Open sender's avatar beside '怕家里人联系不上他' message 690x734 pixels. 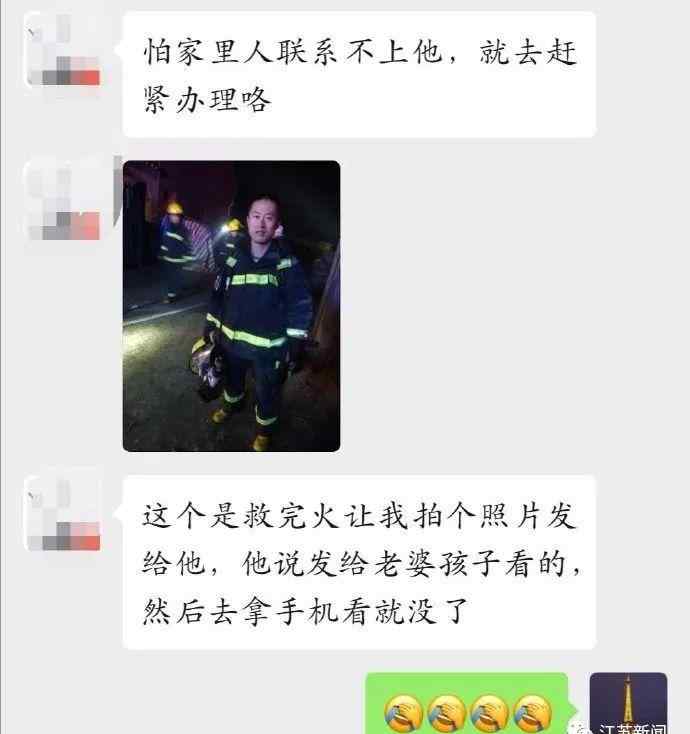62,52
